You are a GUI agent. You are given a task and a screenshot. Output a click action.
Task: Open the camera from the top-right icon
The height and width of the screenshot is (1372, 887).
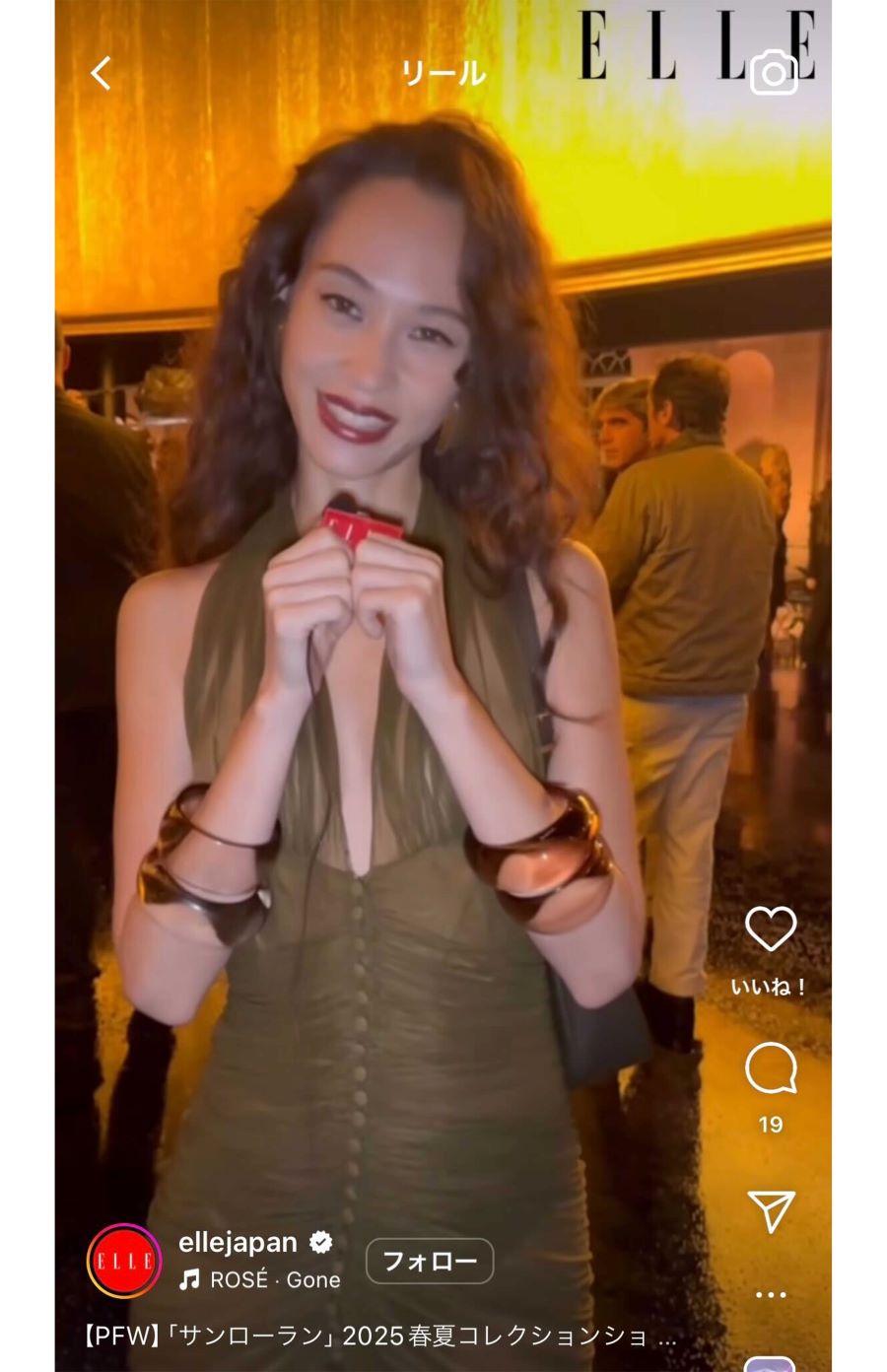(x=775, y=72)
